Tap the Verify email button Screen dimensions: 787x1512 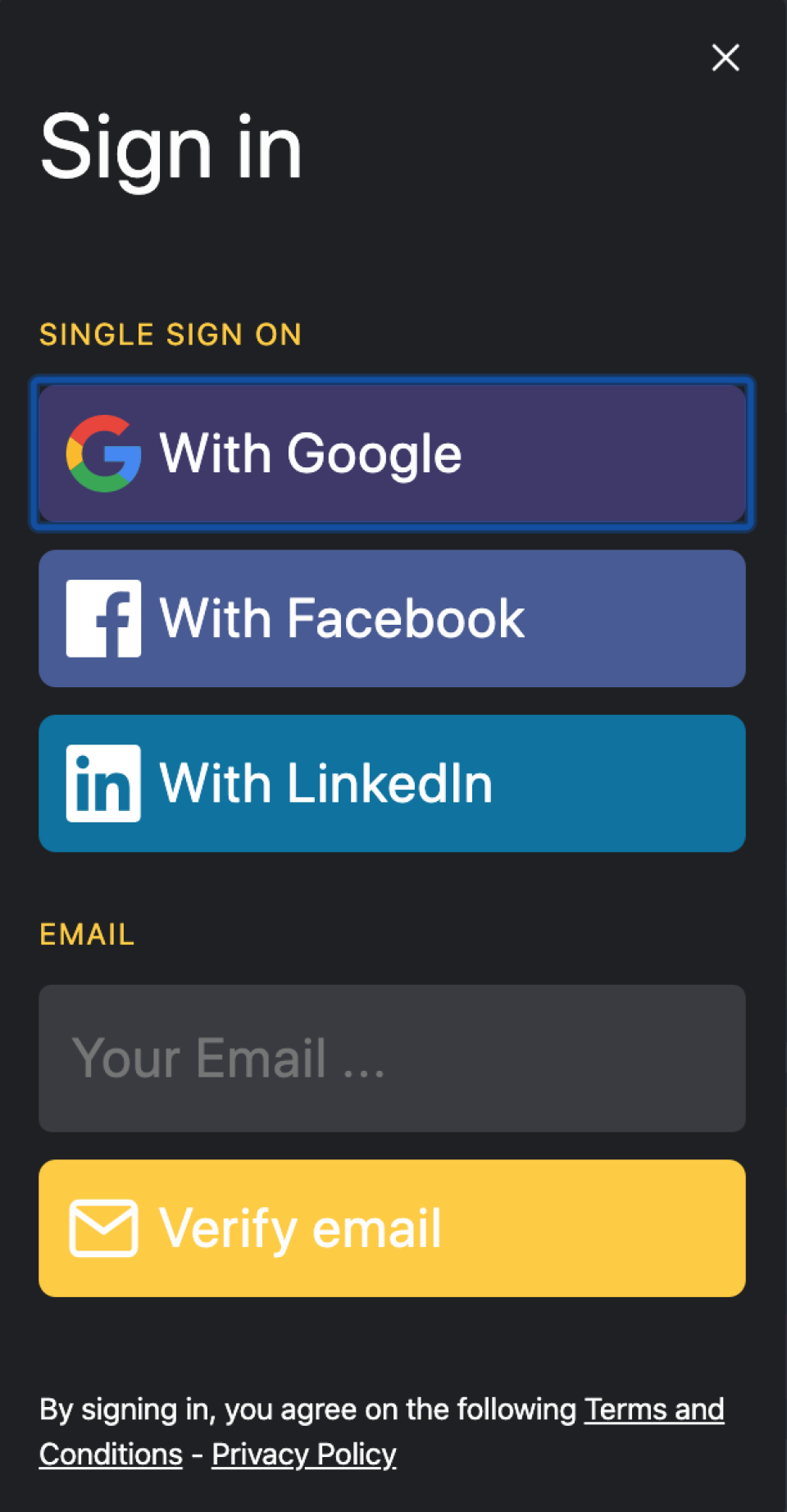point(392,1227)
